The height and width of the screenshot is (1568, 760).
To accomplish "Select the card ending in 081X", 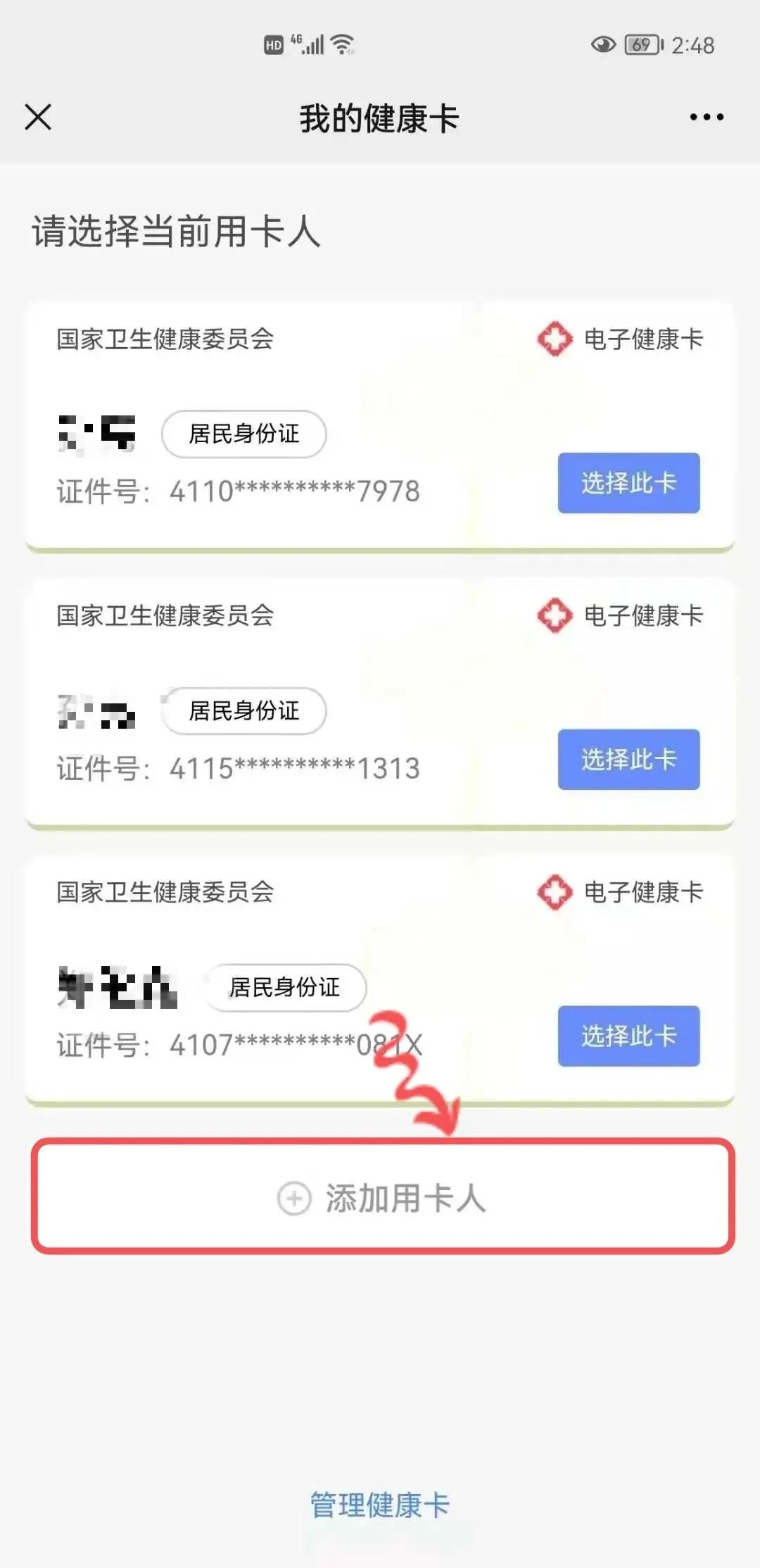I will pos(628,1036).
